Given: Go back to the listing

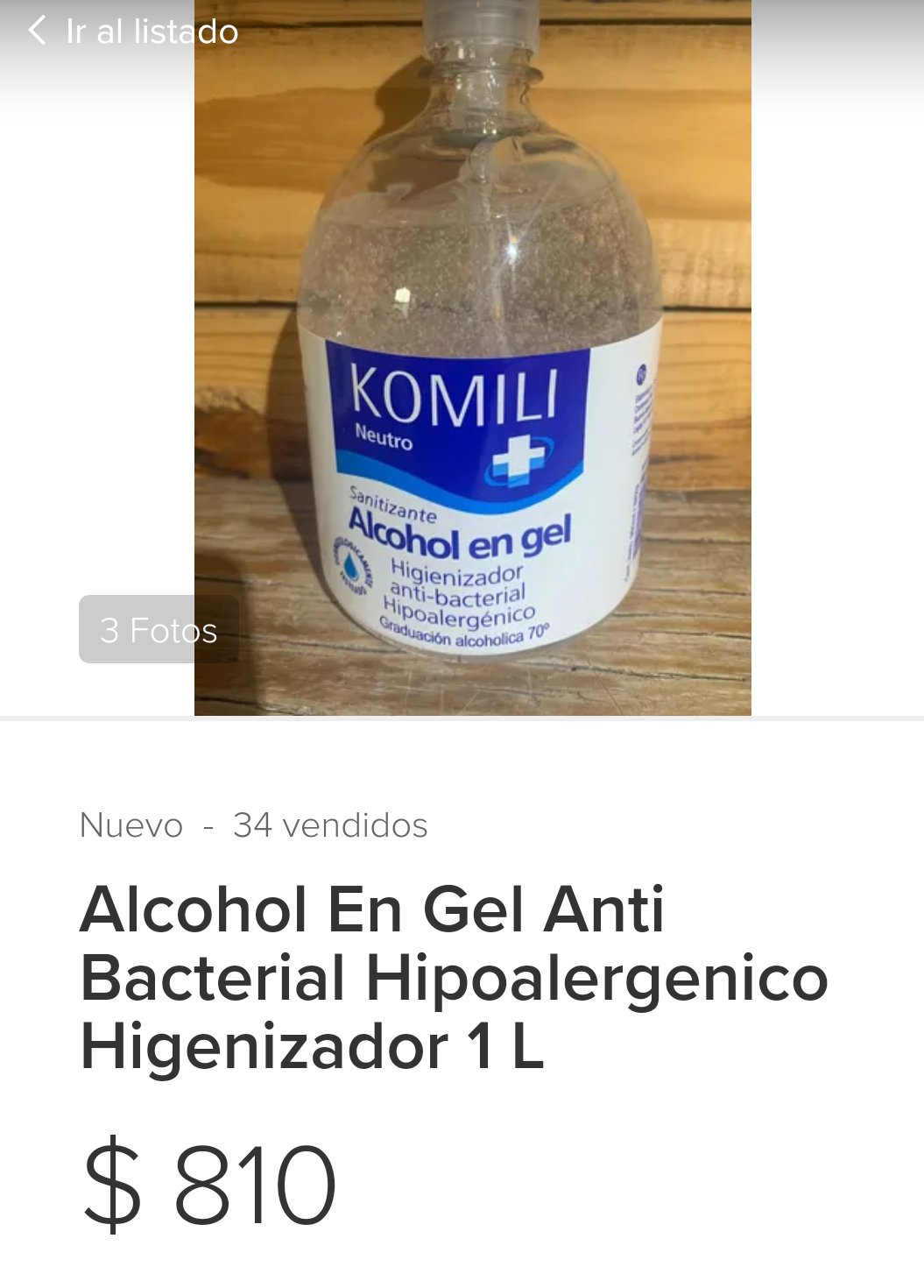Looking at the screenshot, I should (x=131, y=32).
